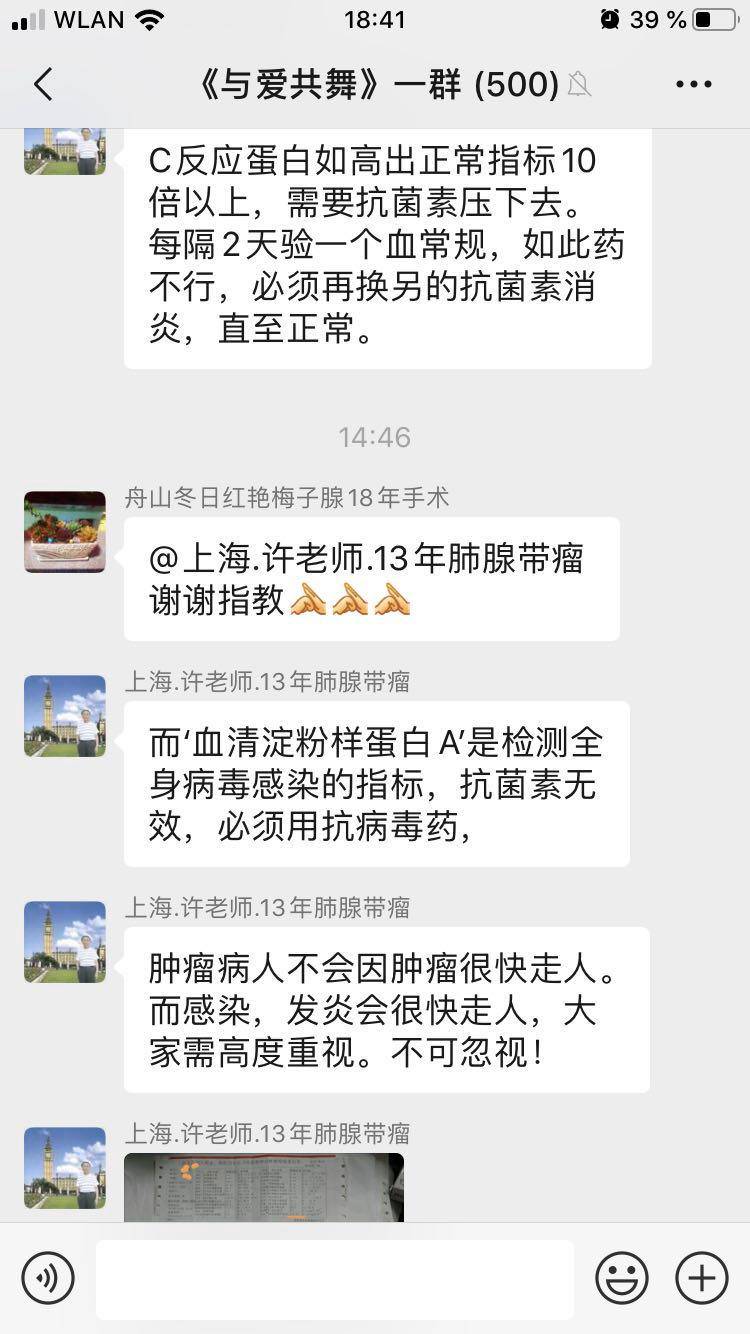750x1334 pixels.
Task: Open the group chat options menu
Action: (x=693, y=85)
